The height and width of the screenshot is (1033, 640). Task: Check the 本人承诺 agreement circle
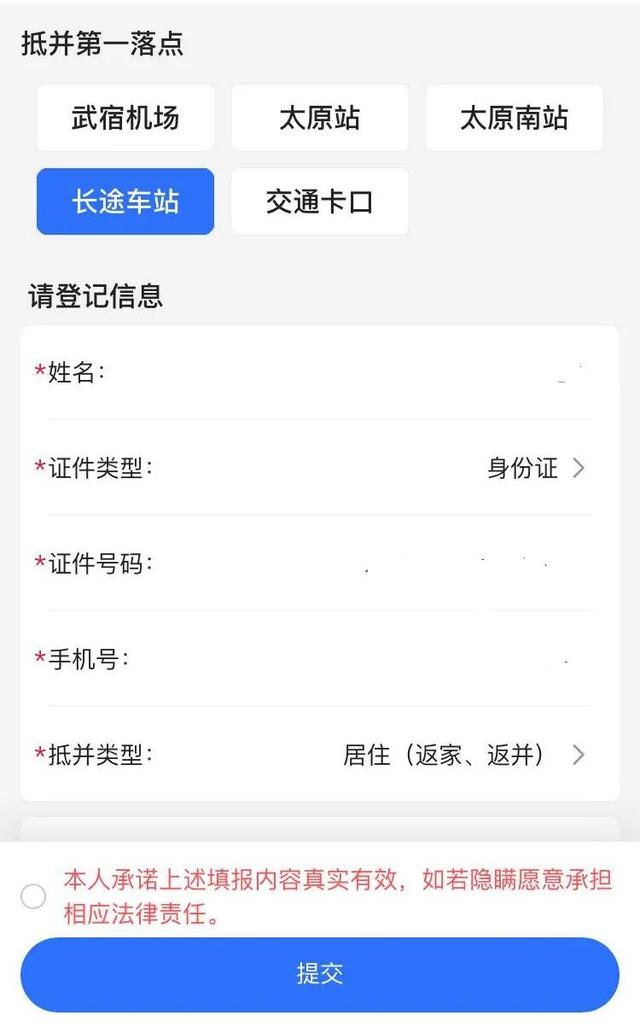click(x=33, y=896)
